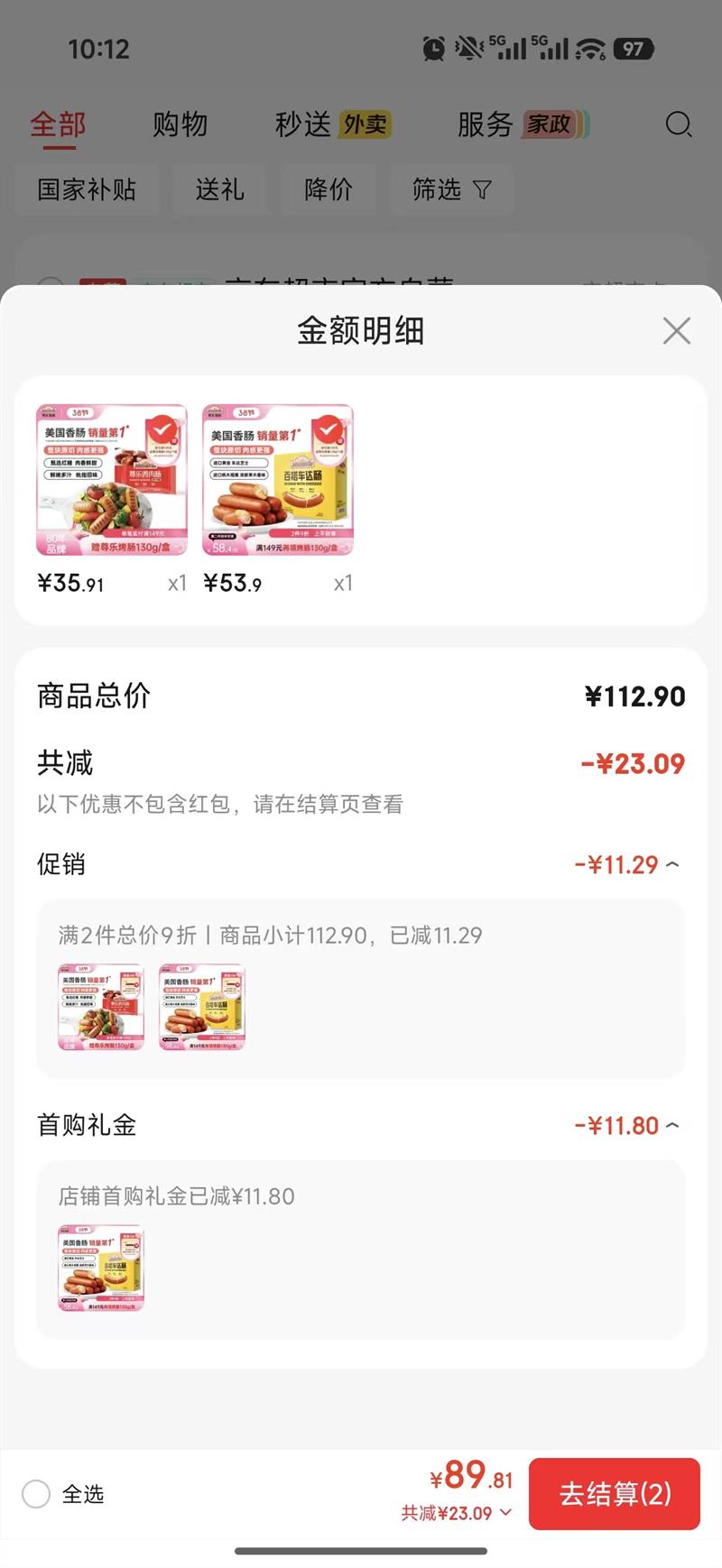Screen dimensions: 722x1568
Task: Toggle the 全选 checkbox
Action: (x=36, y=1494)
